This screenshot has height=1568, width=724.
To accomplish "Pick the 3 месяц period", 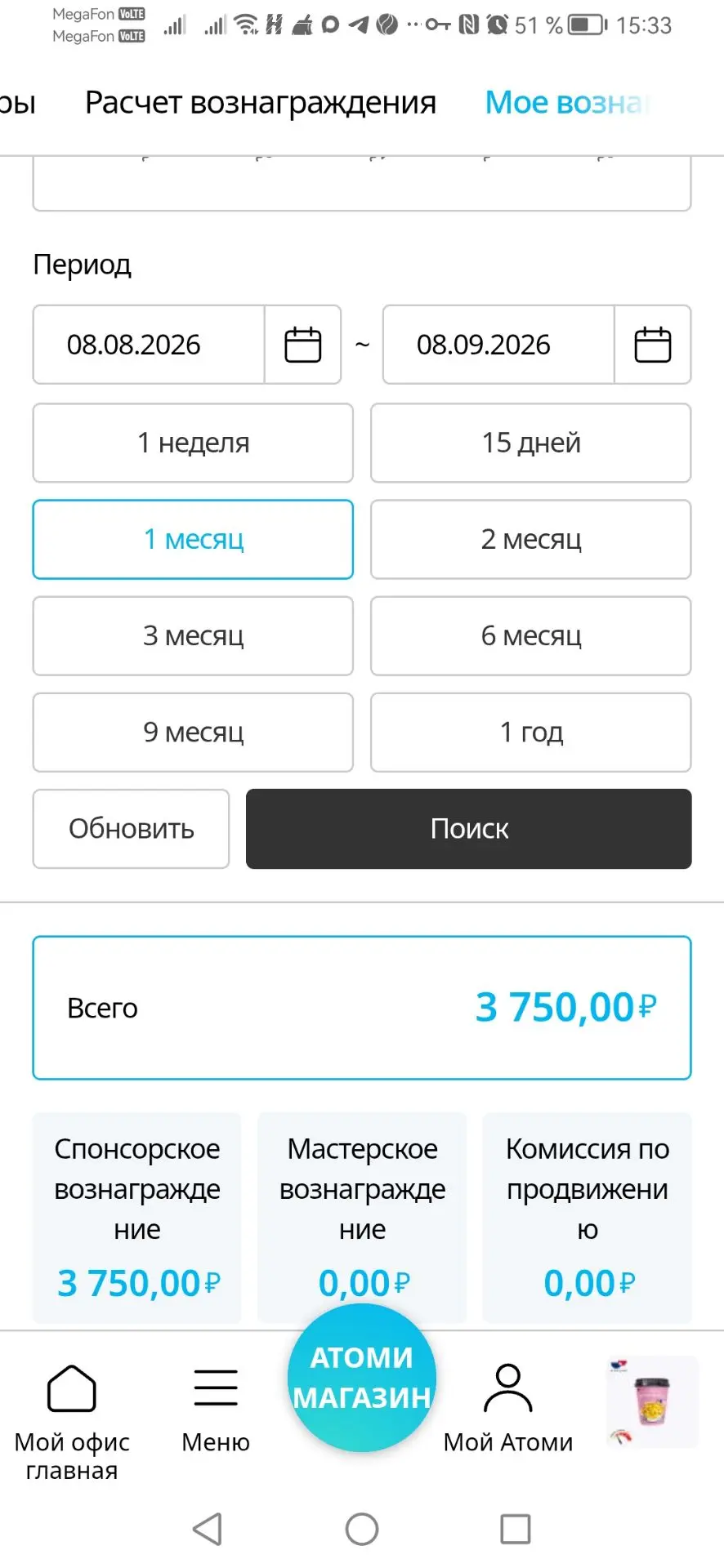I will coord(193,635).
